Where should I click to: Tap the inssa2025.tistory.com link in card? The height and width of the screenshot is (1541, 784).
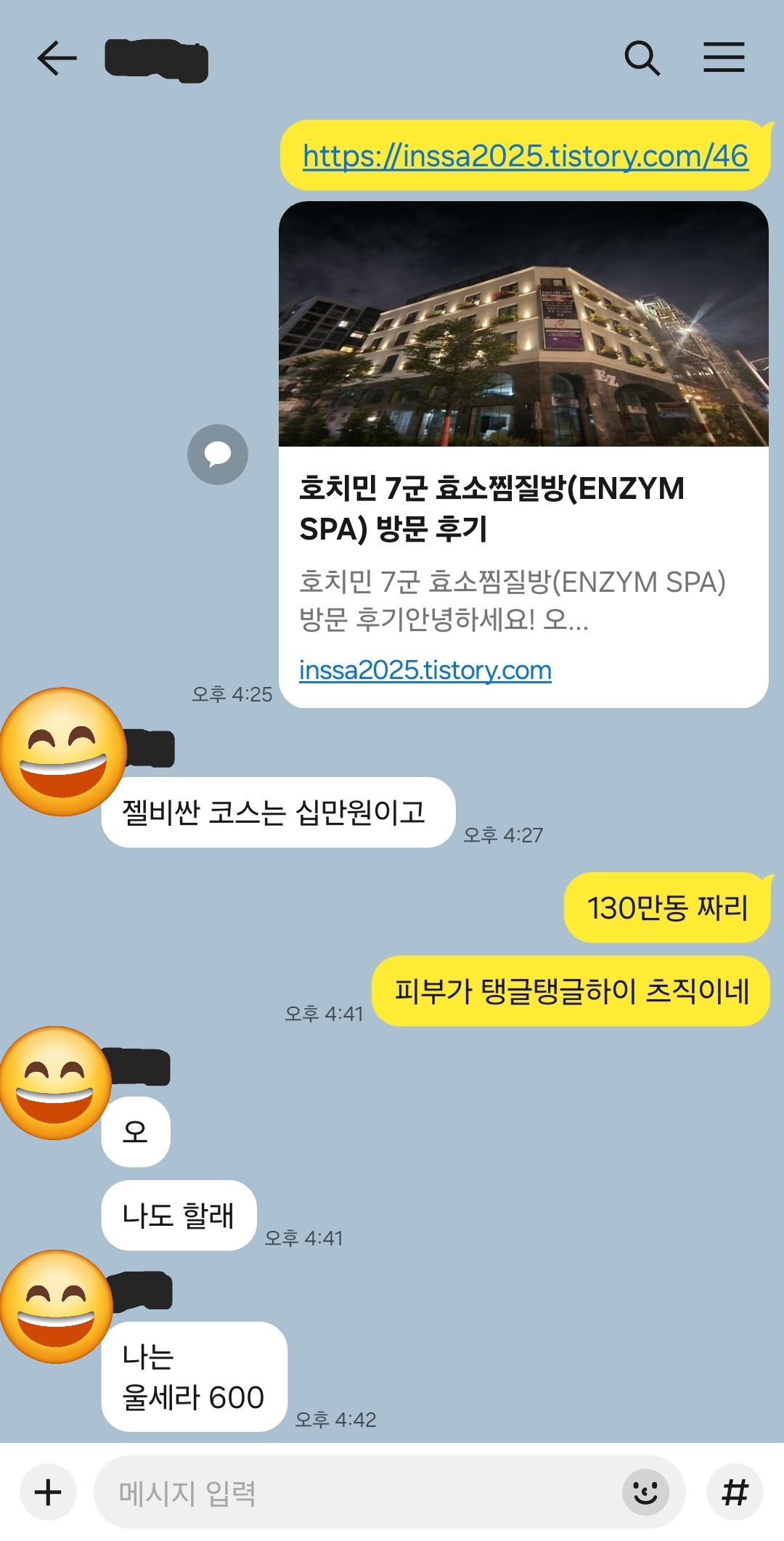click(425, 670)
